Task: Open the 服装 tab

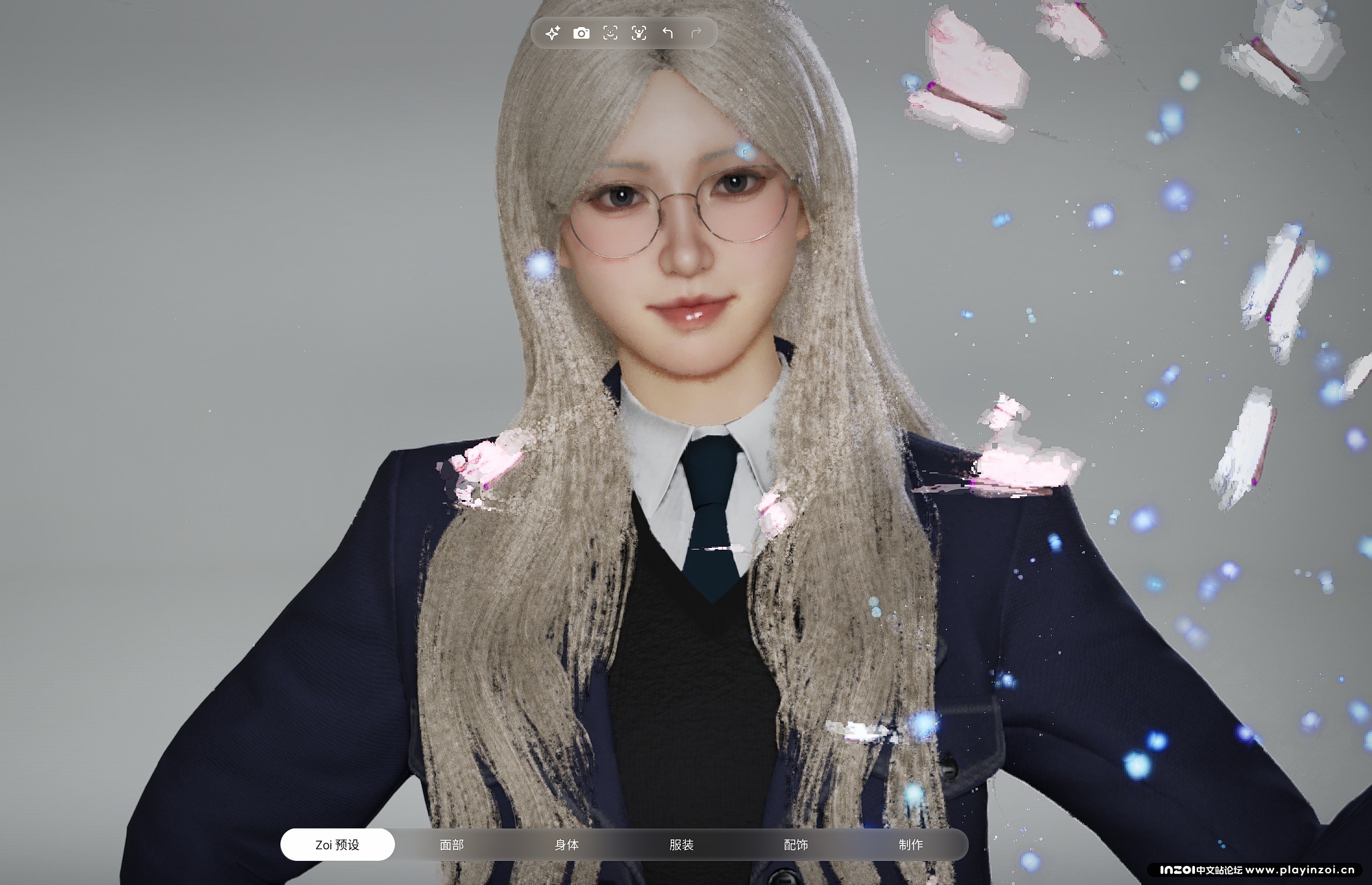Action: click(681, 844)
